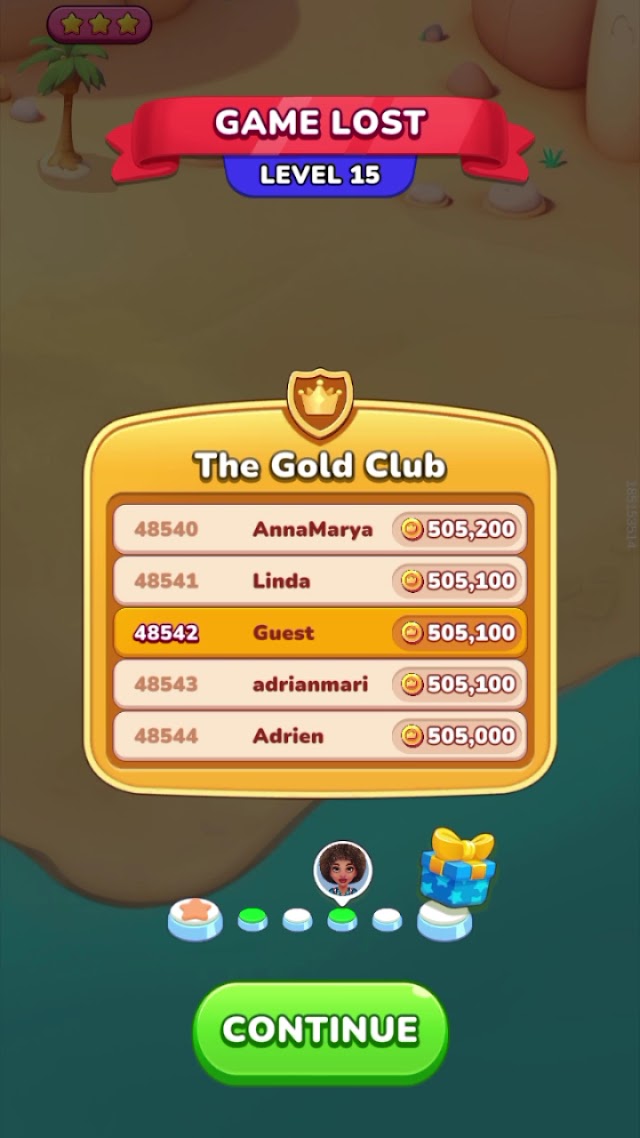The height and width of the screenshot is (1138, 640).
Task: View adrianmari's leaderboard row
Action: [x=320, y=684]
